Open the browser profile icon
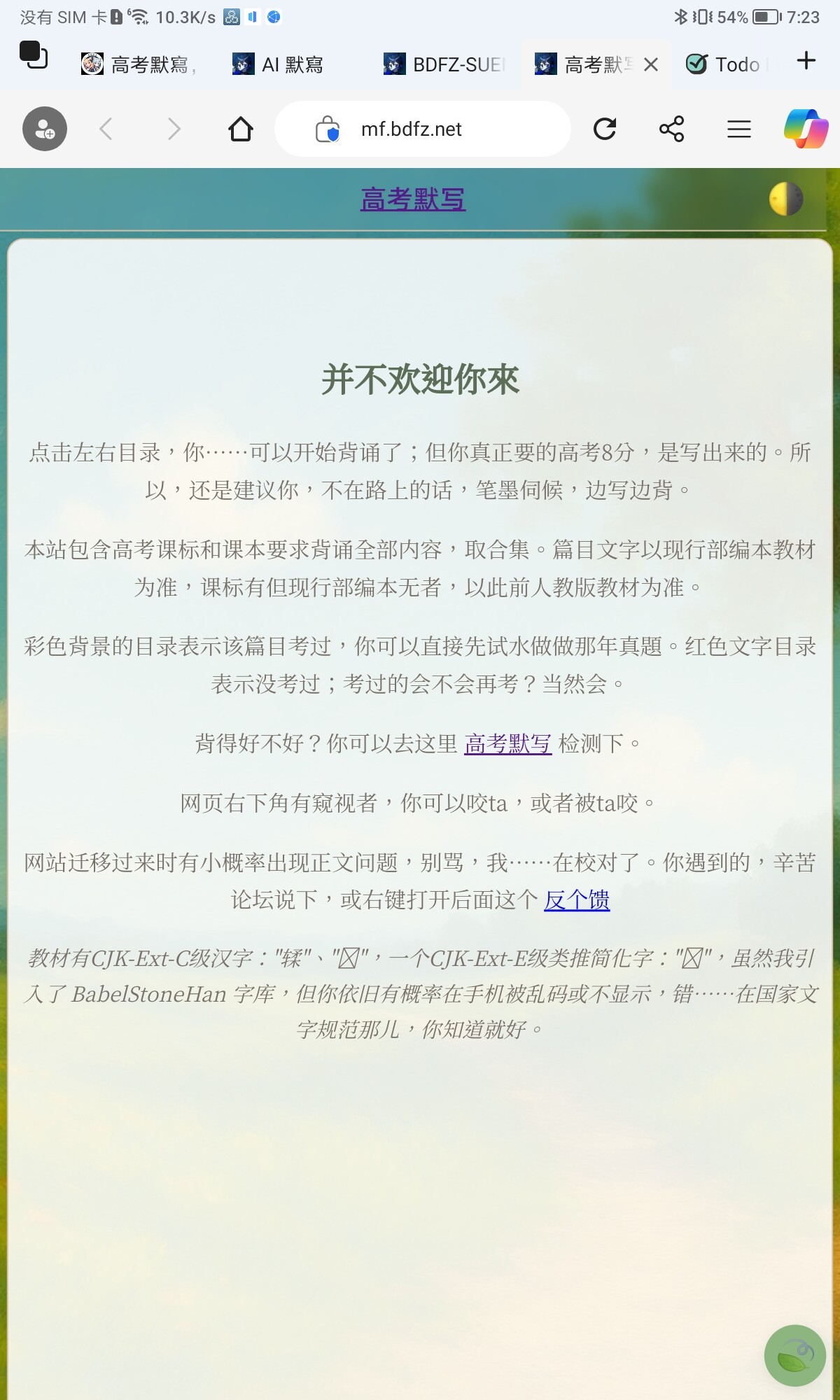Viewport: 840px width, 1400px height. pyautogui.click(x=45, y=129)
